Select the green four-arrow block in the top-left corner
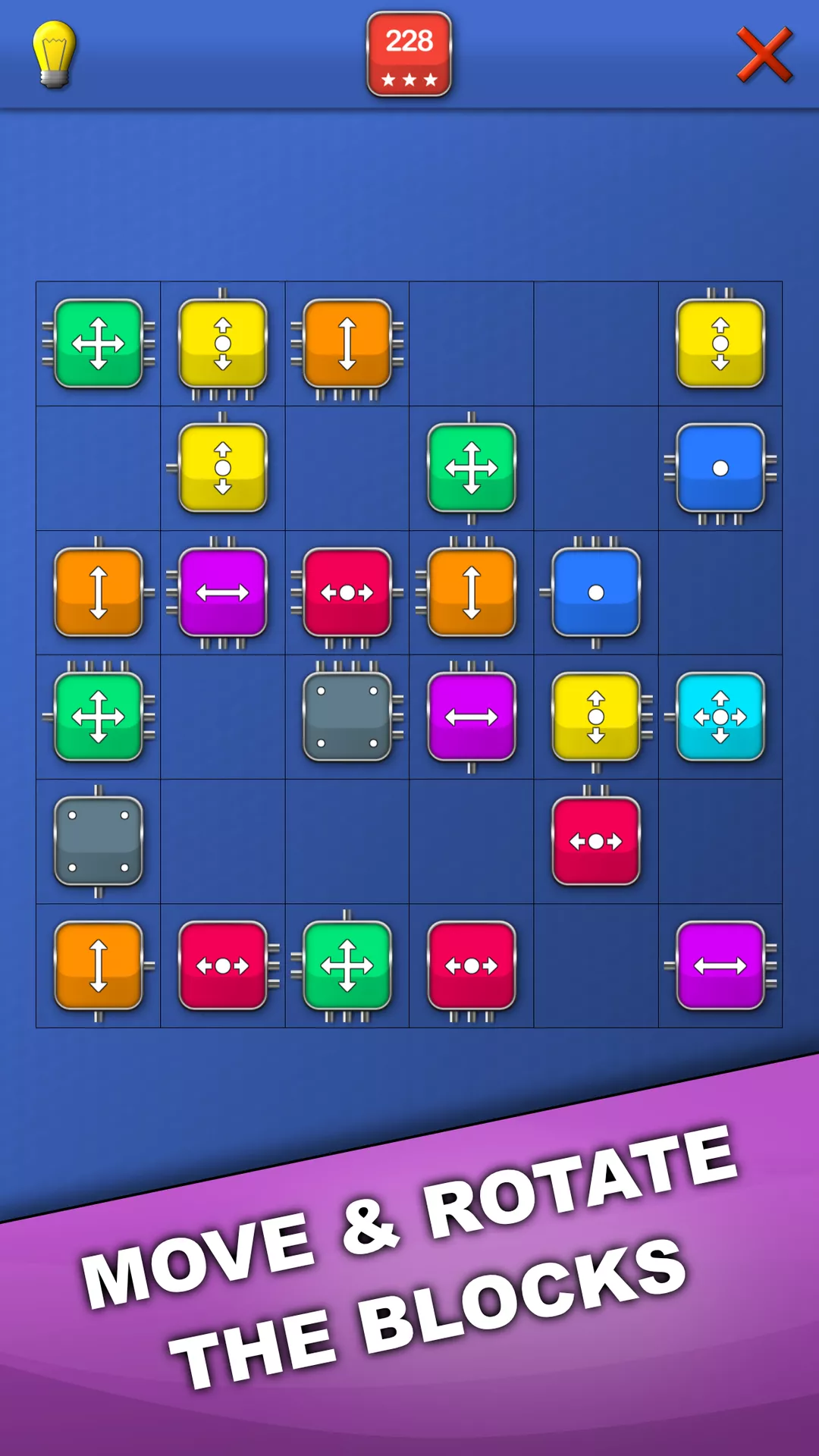This screenshot has height=1456, width=819. [x=99, y=344]
